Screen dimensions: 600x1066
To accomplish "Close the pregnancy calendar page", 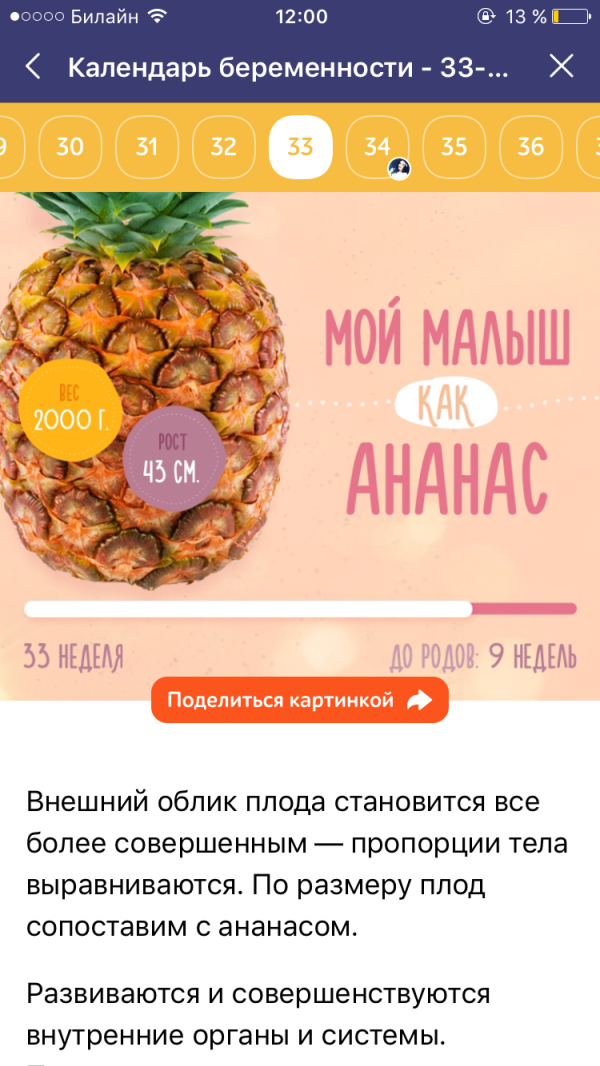I will (561, 67).
